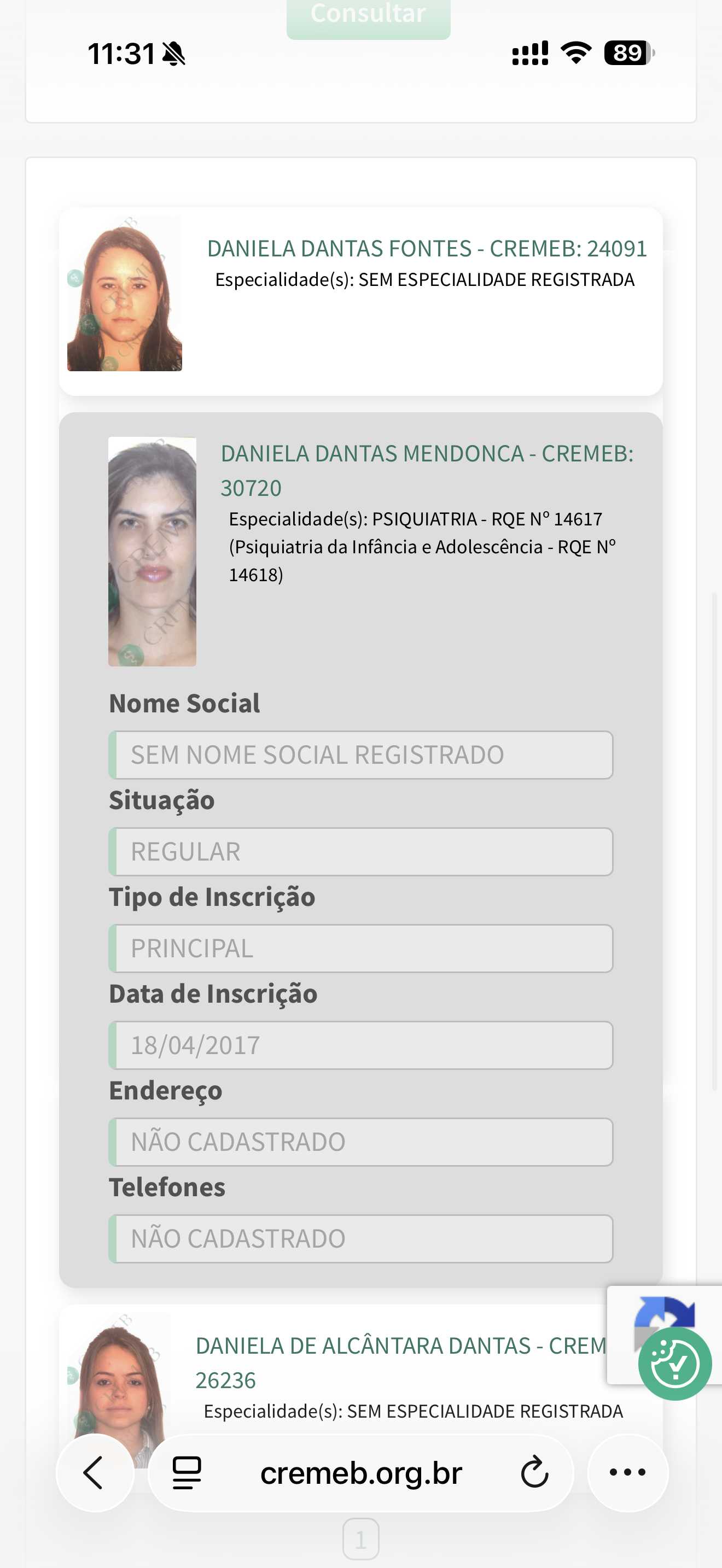Tap the Consultar button

tap(368, 16)
